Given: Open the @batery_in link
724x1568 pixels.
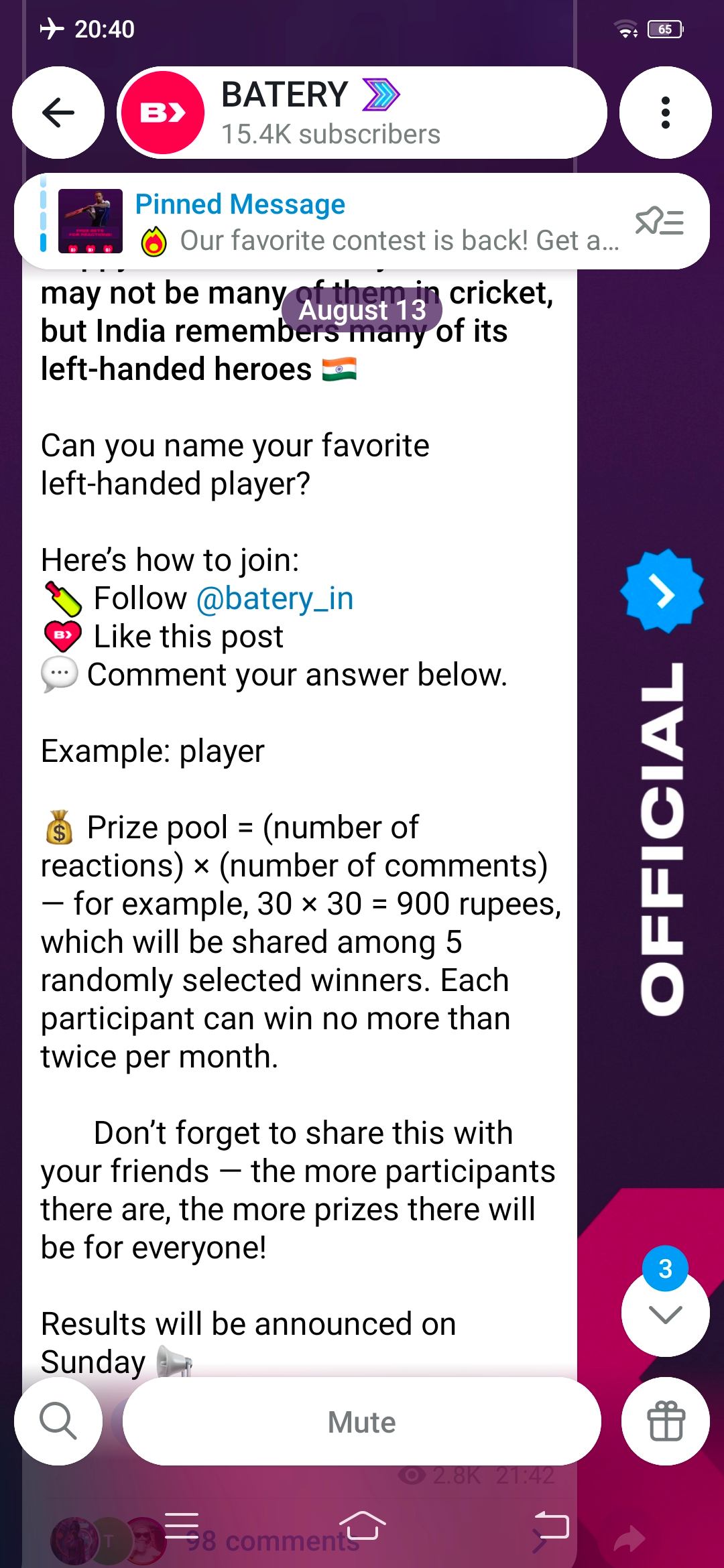Looking at the screenshot, I should 275,598.
